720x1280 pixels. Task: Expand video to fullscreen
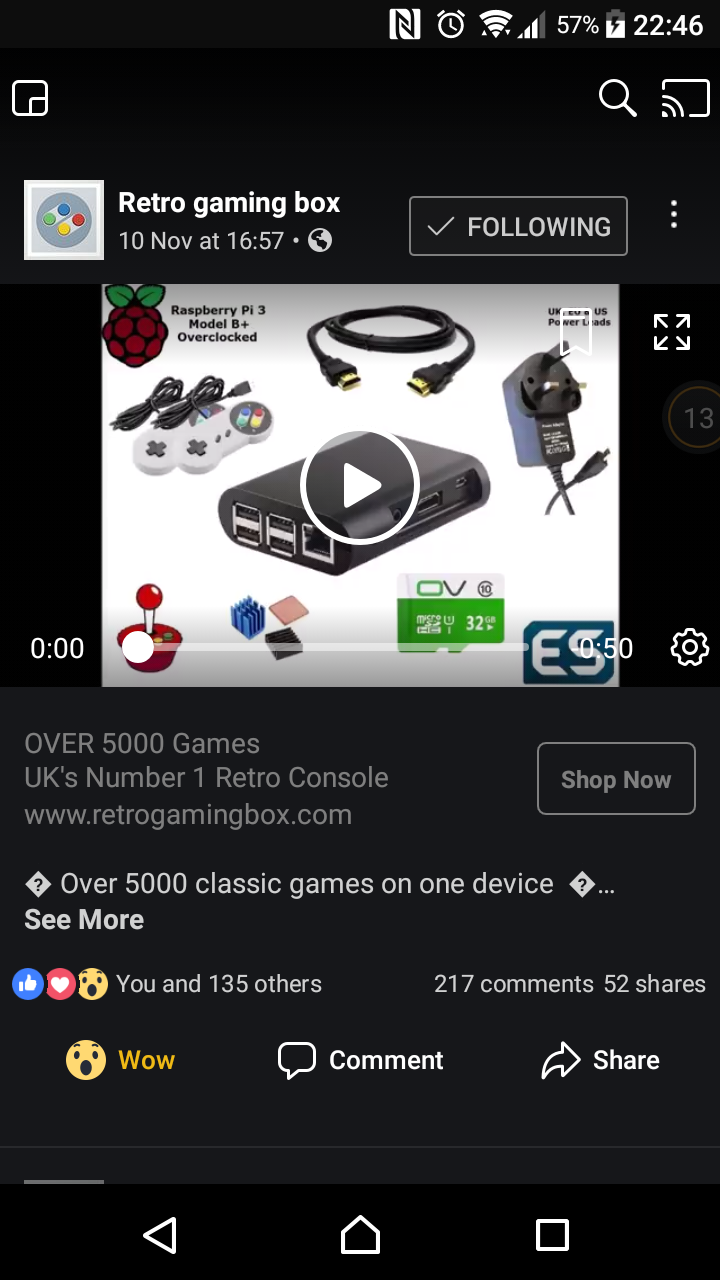pos(672,332)
